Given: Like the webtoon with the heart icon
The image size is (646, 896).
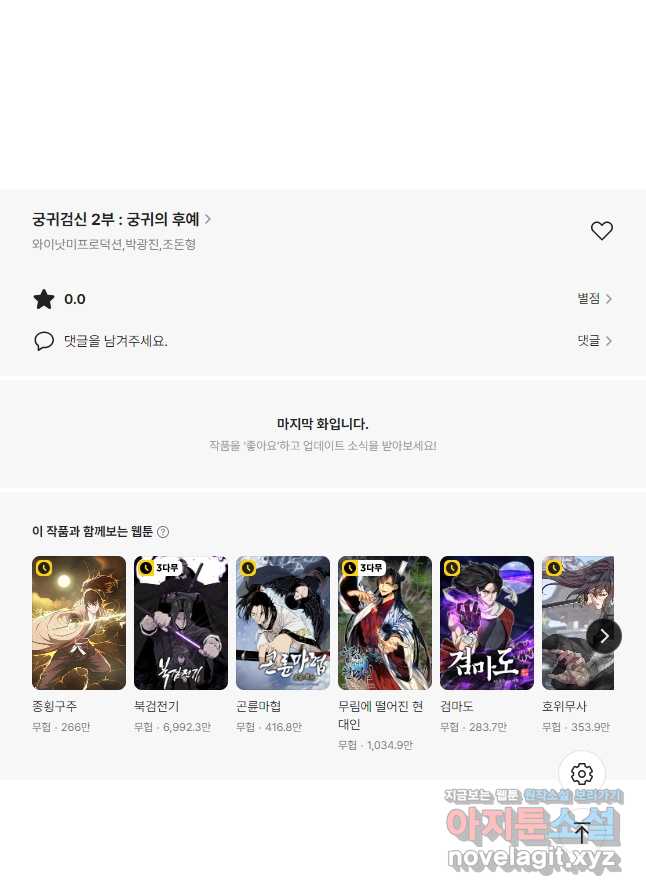Looking at the screenshot, I should (x=601, y=231).
